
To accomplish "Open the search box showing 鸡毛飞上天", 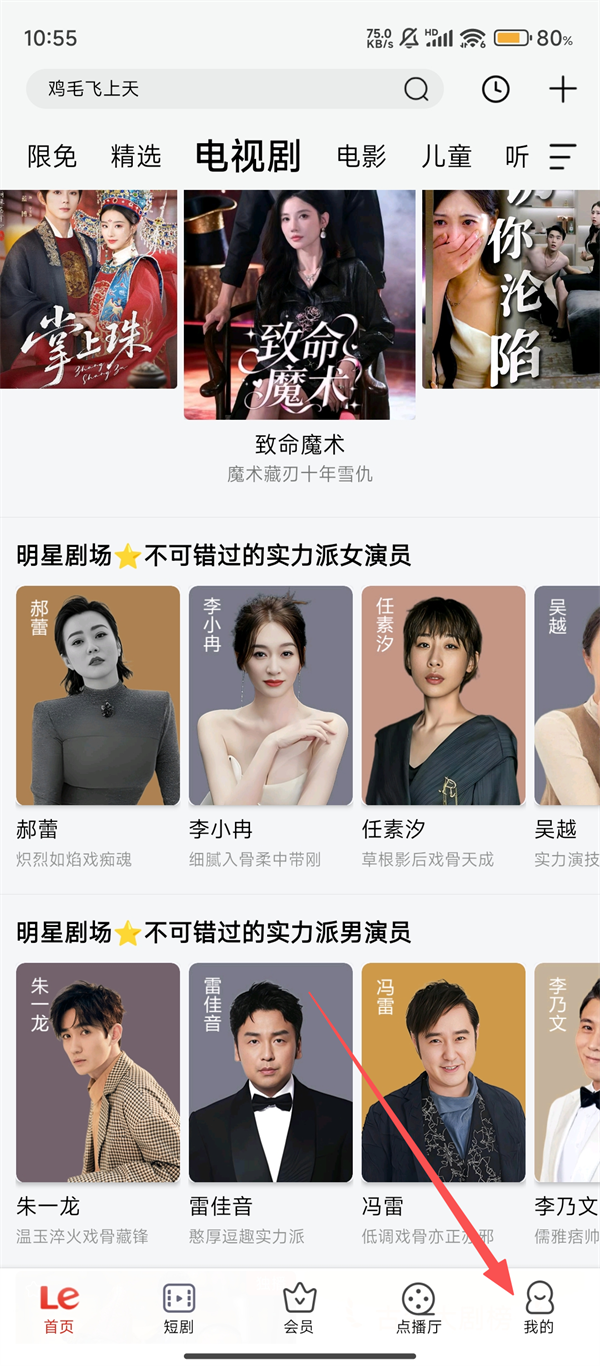I will click(x=220, y=89).
